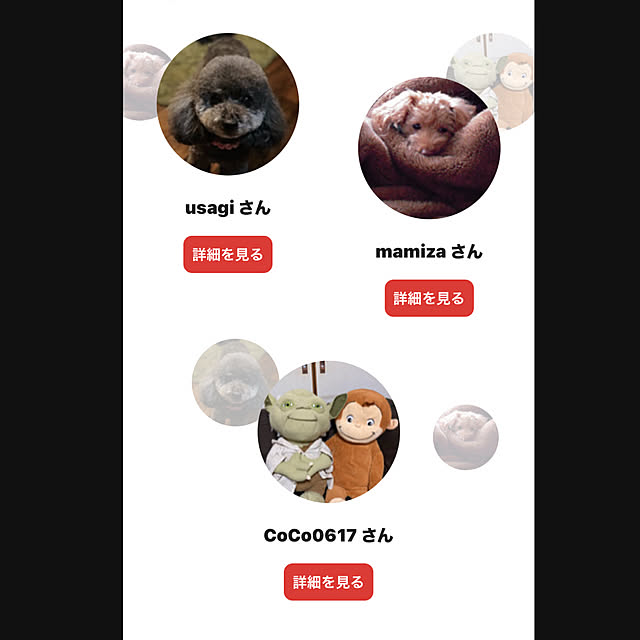Viewport: 640px width, 640px height.
Task: Tap 詳細を見る under mamiza さん
Action: tap(429, 298)
